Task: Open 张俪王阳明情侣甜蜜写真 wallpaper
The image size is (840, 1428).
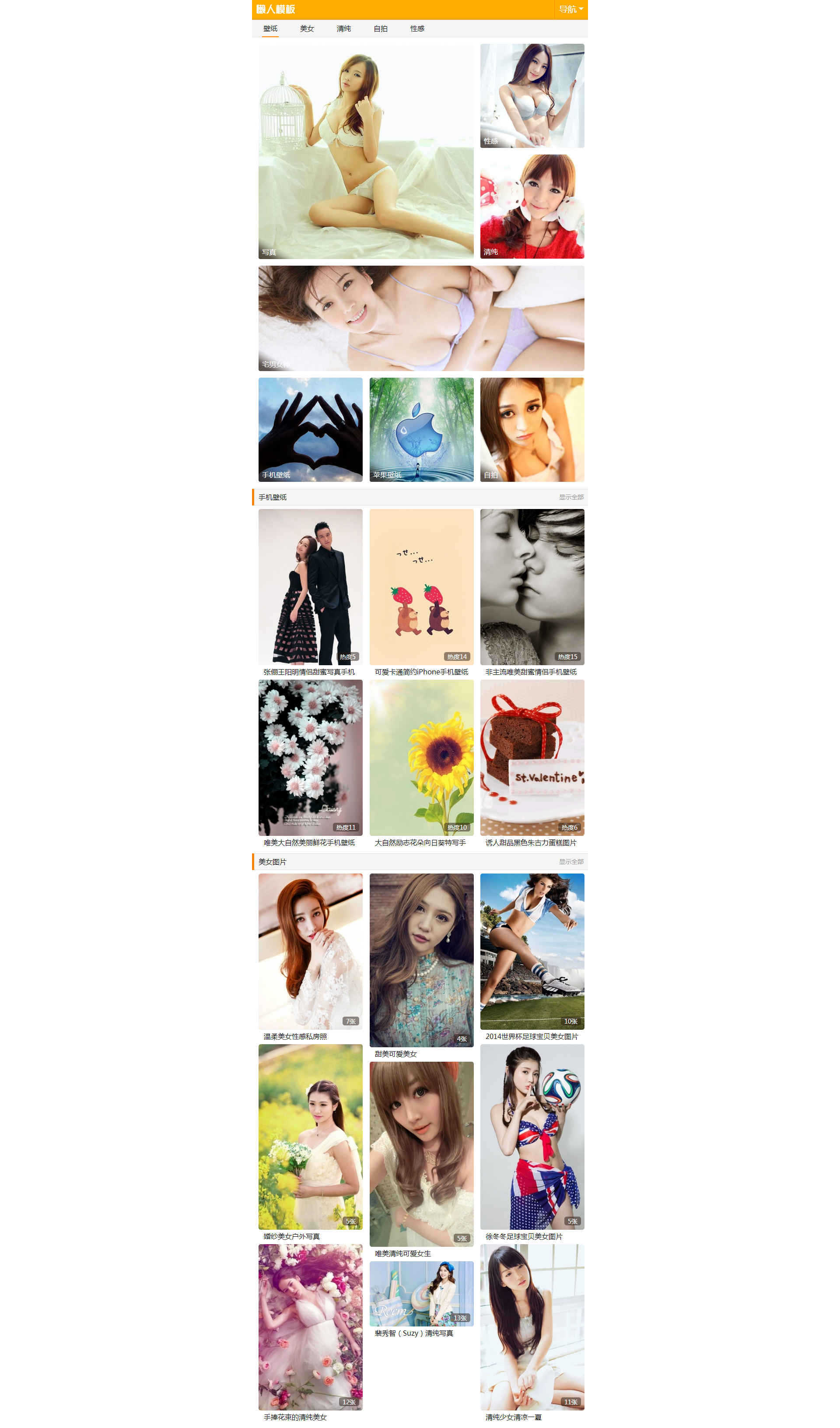Action: tap(310, 586)
